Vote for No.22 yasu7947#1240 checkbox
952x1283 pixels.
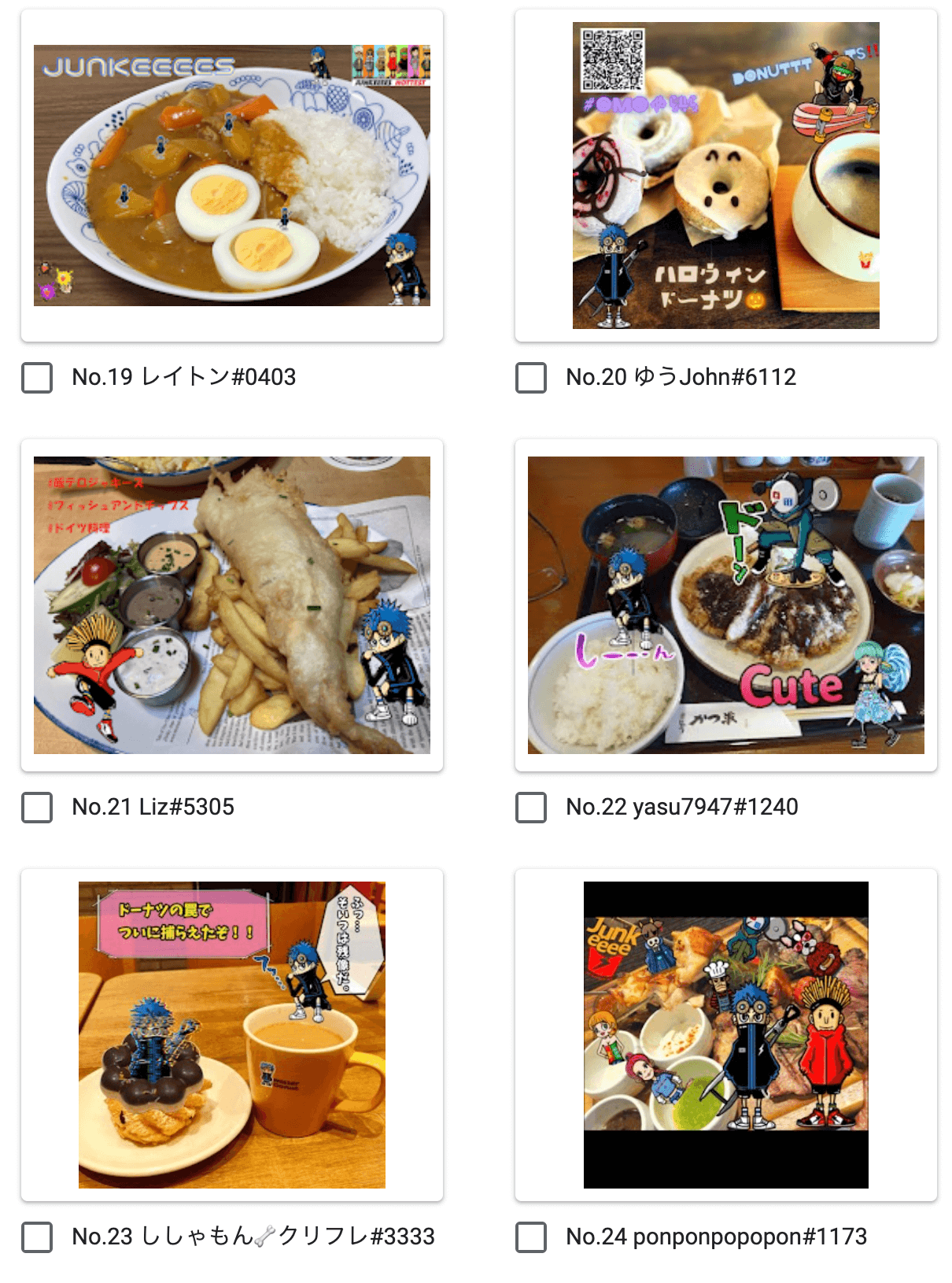tap(531, 808)
